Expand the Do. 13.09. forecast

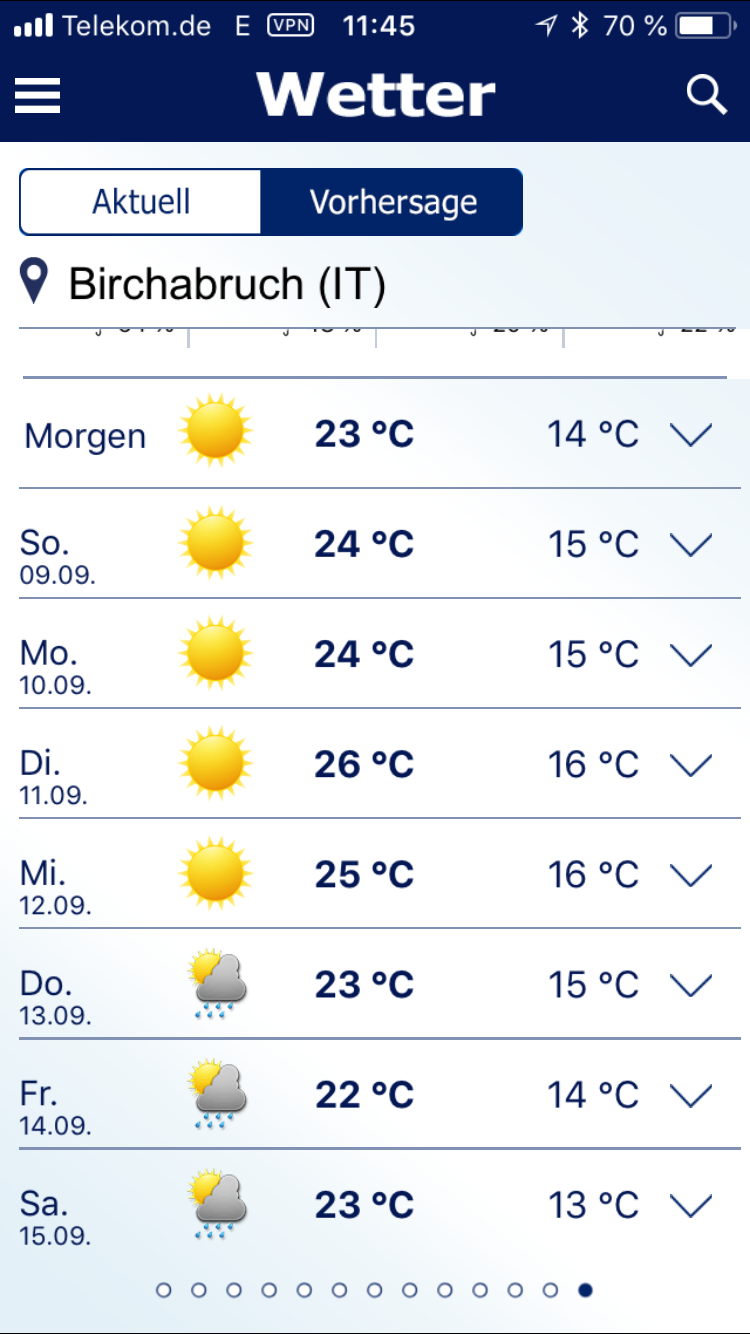coord(690,985)
